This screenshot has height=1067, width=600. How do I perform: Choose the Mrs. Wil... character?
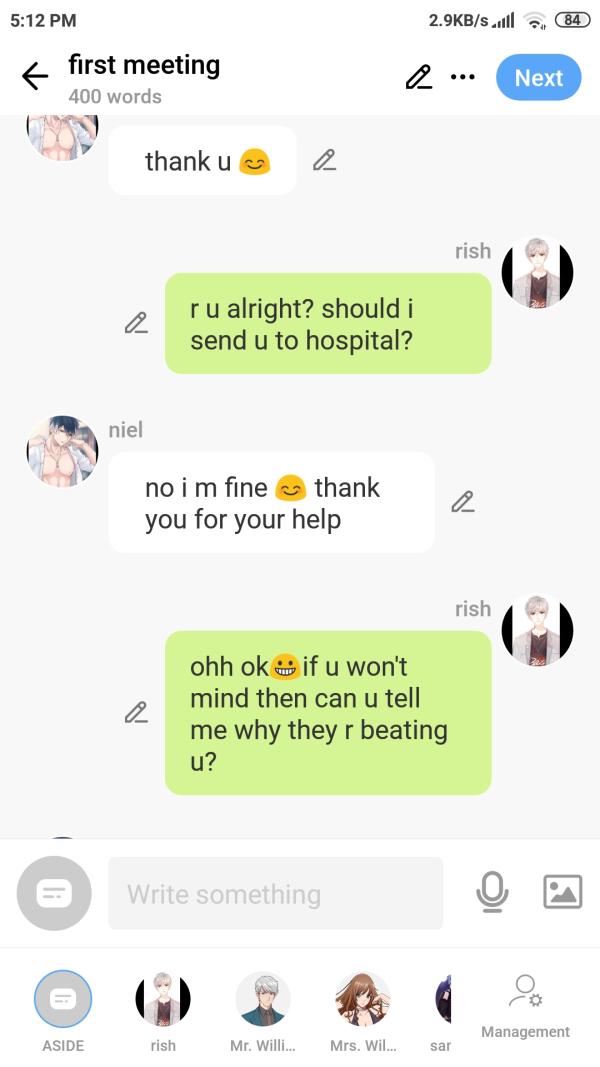point(362,1000)
